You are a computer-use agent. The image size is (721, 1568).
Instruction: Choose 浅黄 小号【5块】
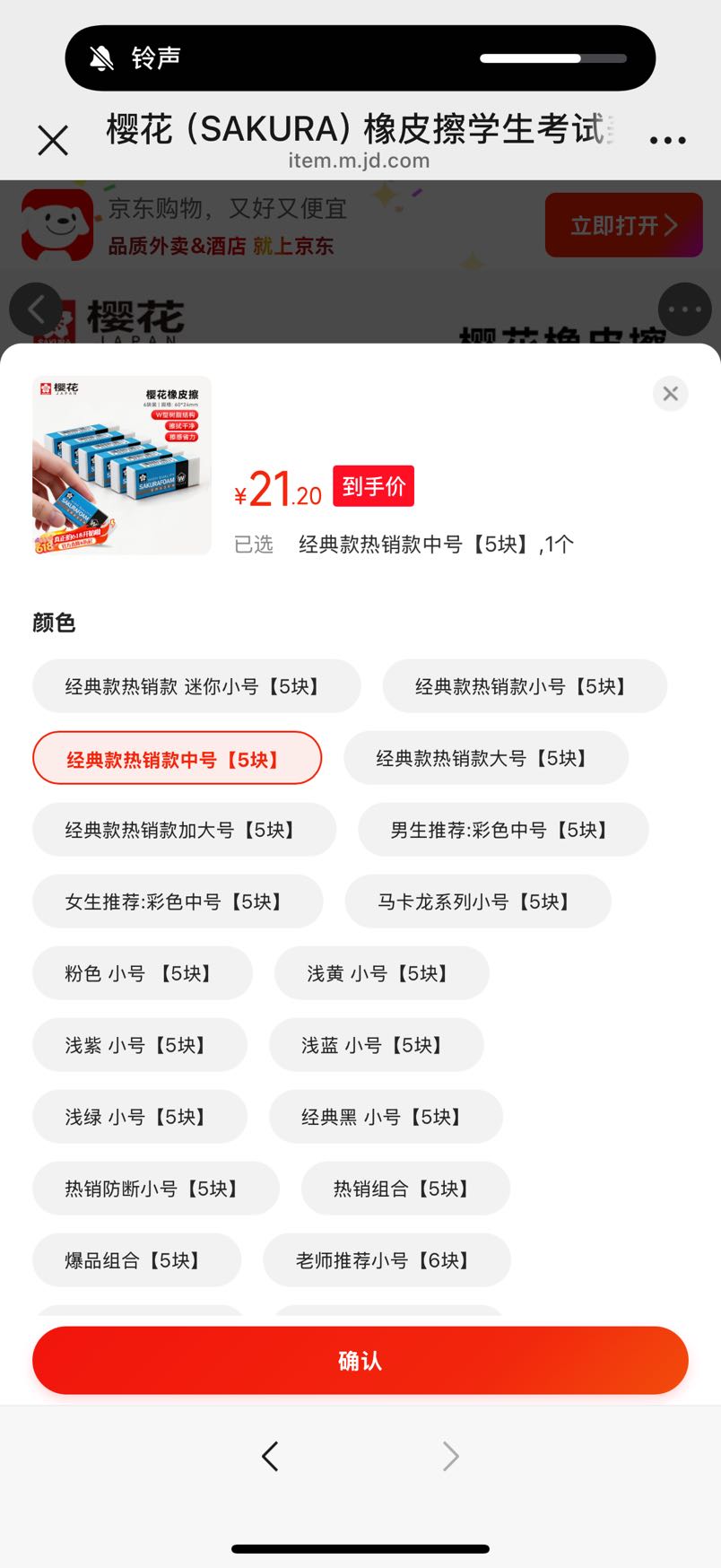pyautogui.click(x=382, y=973)
